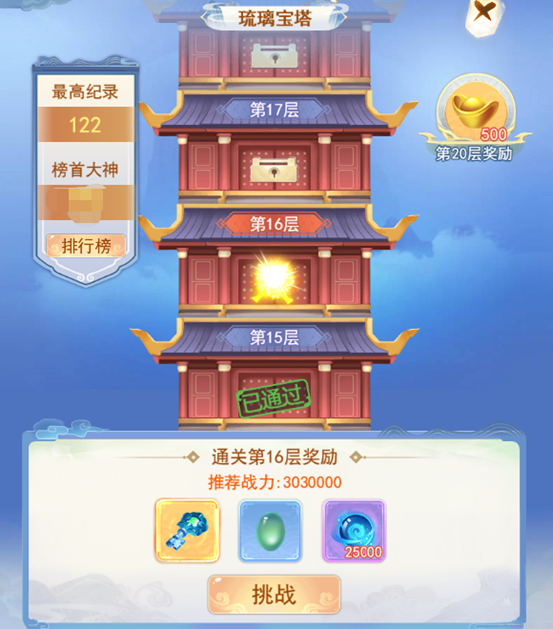This screenshot has height=629, width=553.
Task: Close the 琉璃宝塔 tower screen
Action: [x=483, y=14]
